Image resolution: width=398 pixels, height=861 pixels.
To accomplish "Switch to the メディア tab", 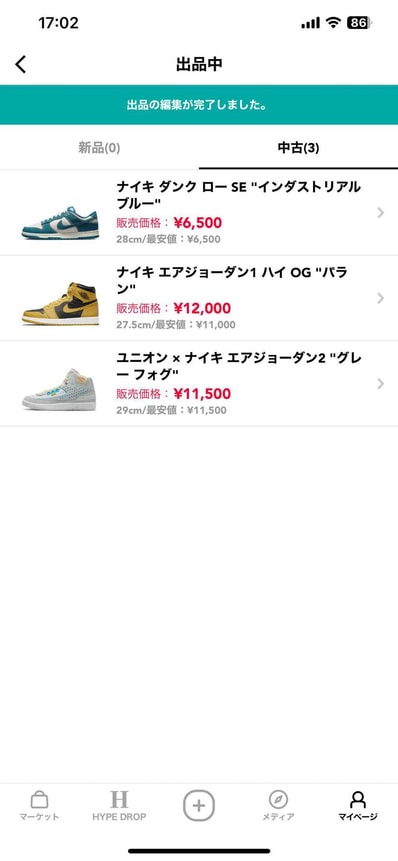I will coord(278,806).
